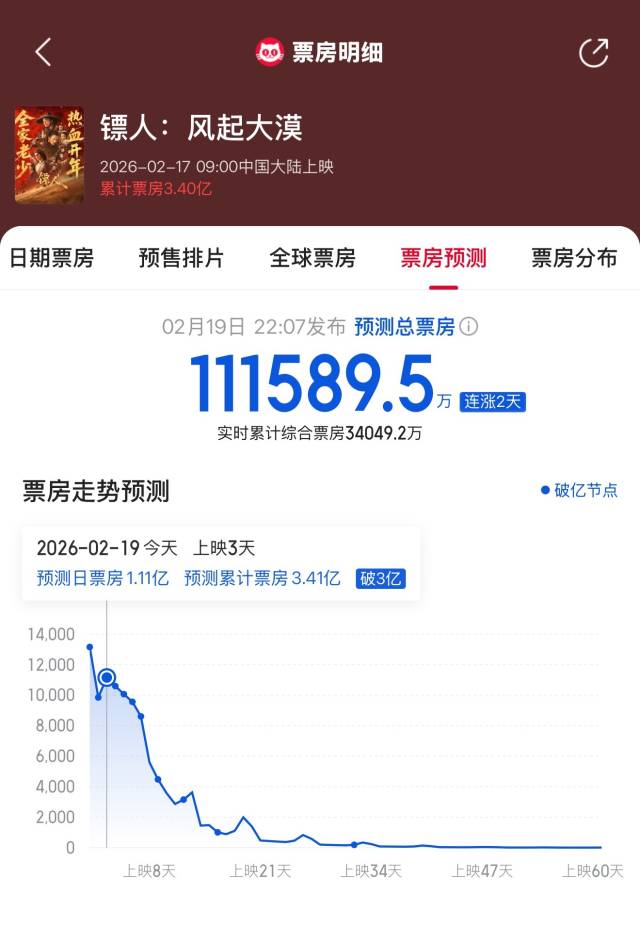Switch to the 全球票房 tab
The image size is (640, 944).
tap(312, 258)
